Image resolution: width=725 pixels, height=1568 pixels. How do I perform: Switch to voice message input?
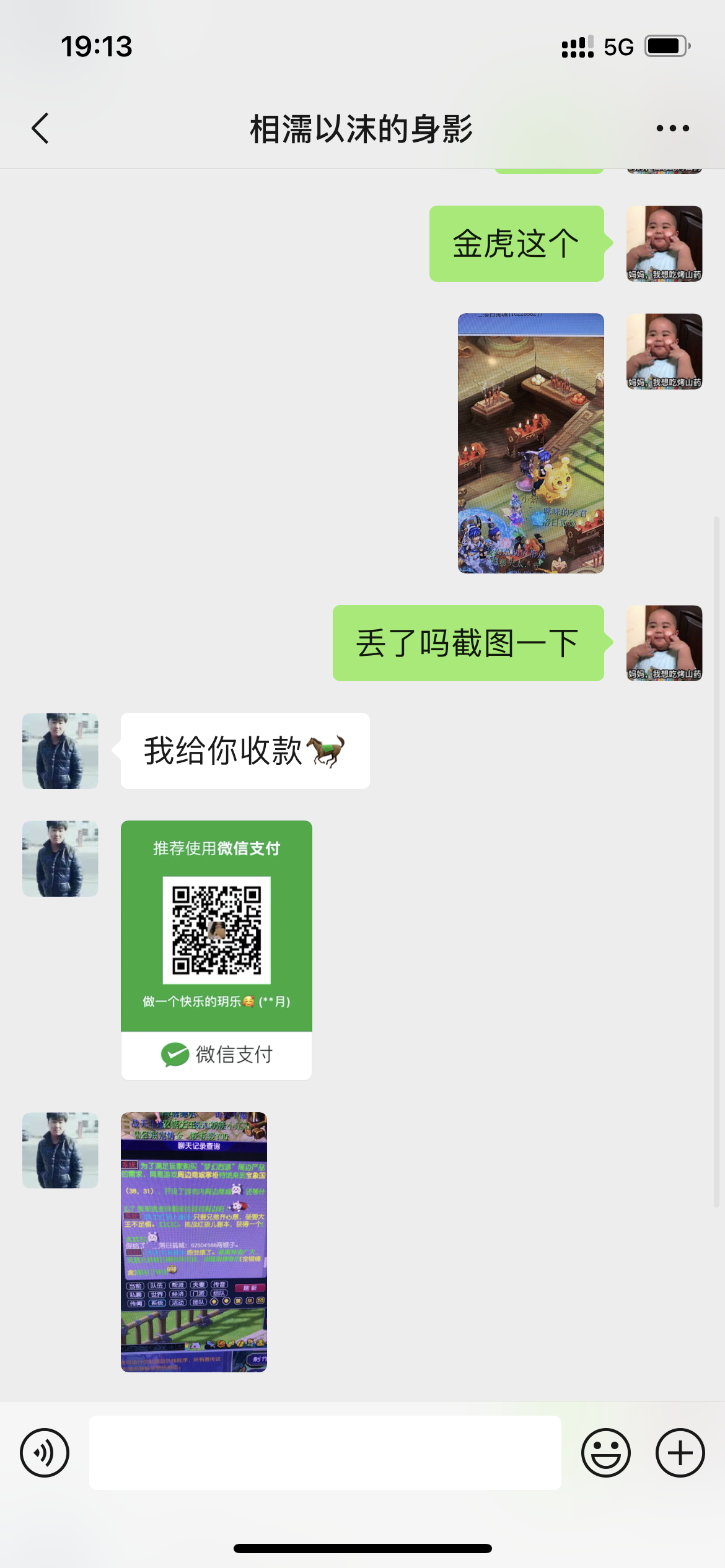[45, 1453]
